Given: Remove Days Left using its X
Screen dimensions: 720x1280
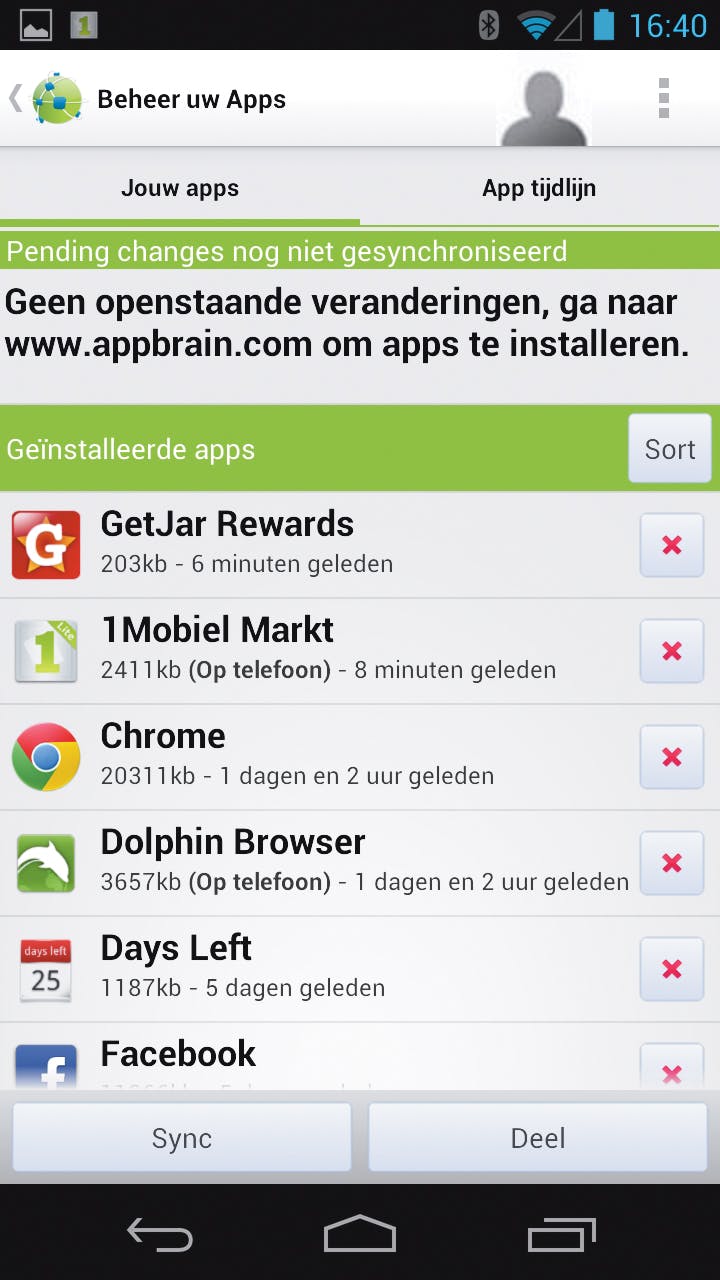Looking at the screenshot, I should point(672,969).
